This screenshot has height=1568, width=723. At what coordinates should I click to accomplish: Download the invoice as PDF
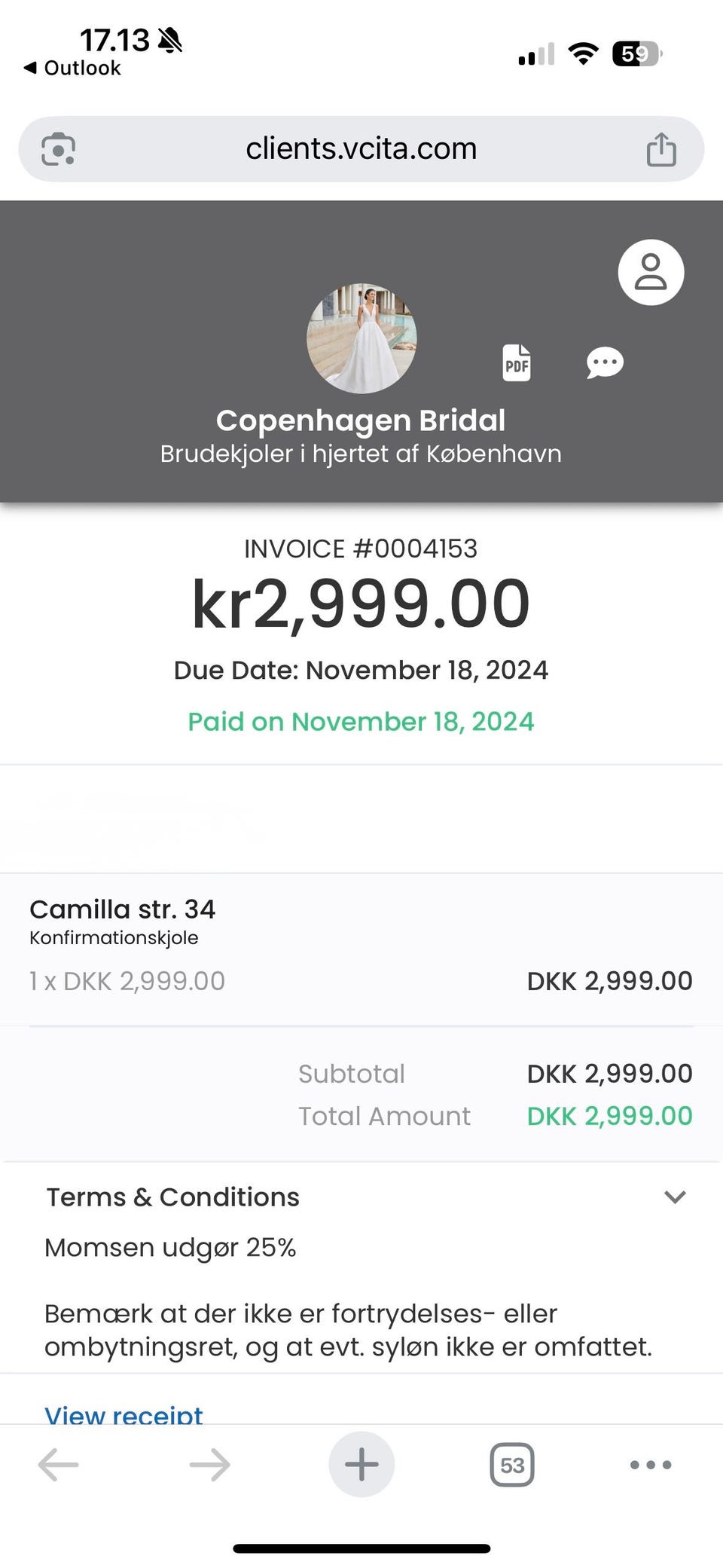click(517, 363)
